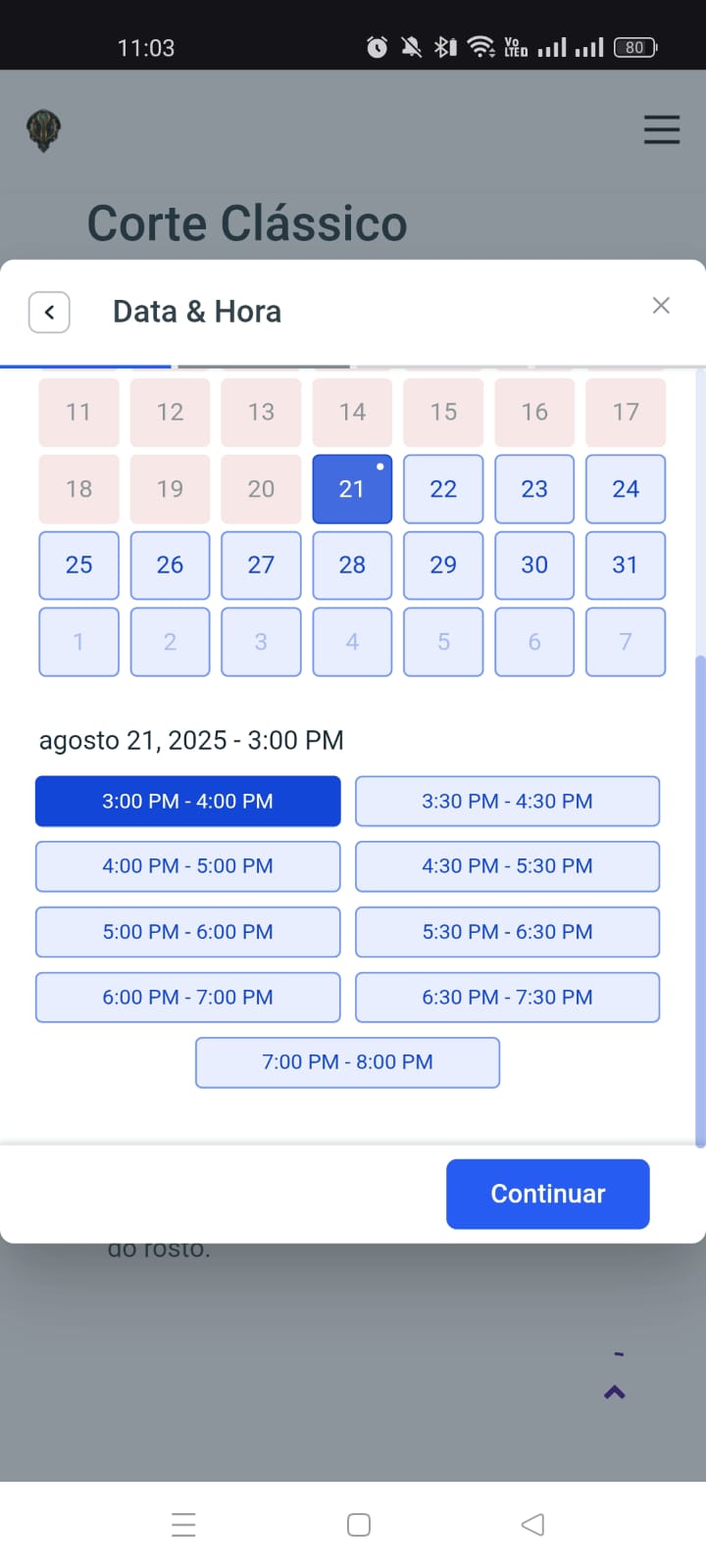Select the 5:00 PM - 6:00 PM slot
This screenshot has height=1568, width=706.
coord(188,932)
